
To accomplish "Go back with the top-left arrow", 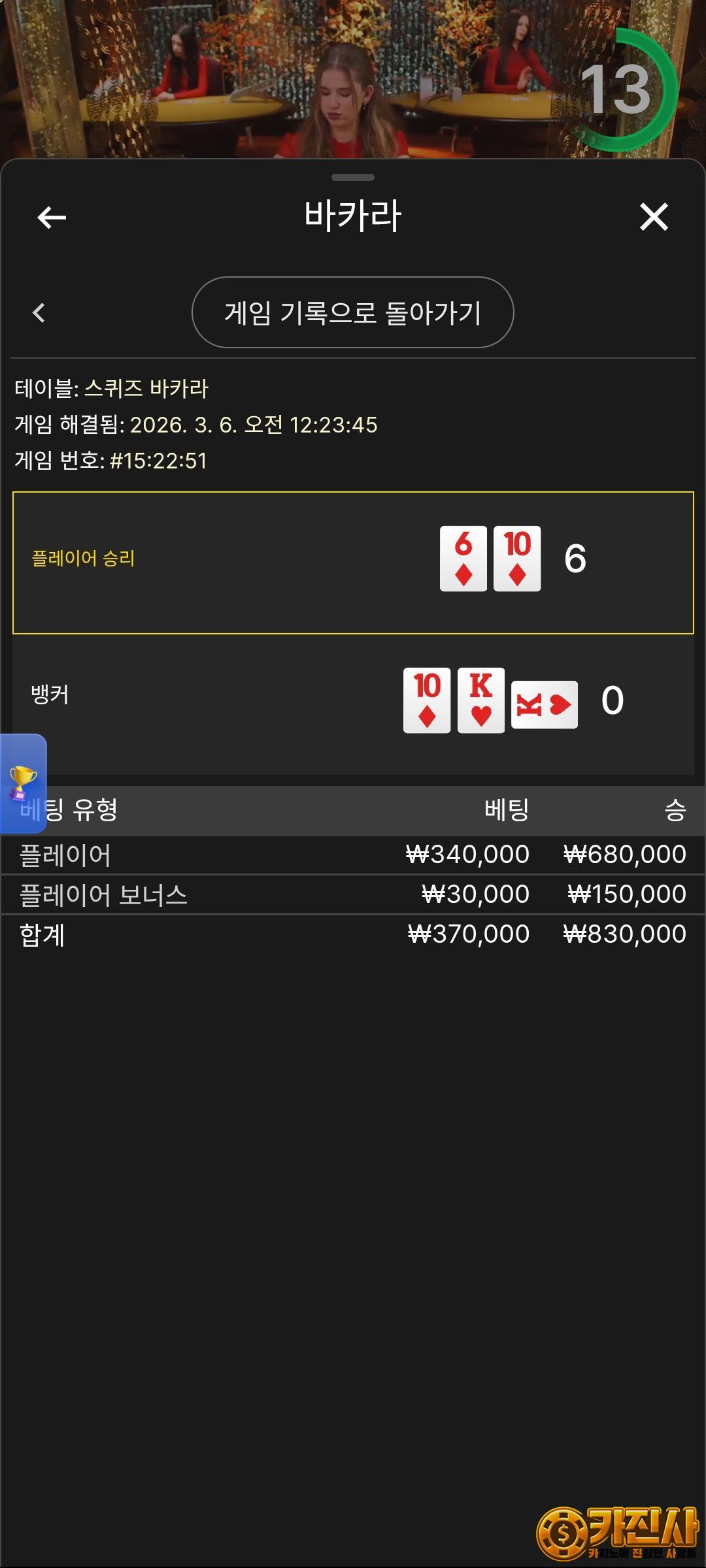I will click(52, 218).
